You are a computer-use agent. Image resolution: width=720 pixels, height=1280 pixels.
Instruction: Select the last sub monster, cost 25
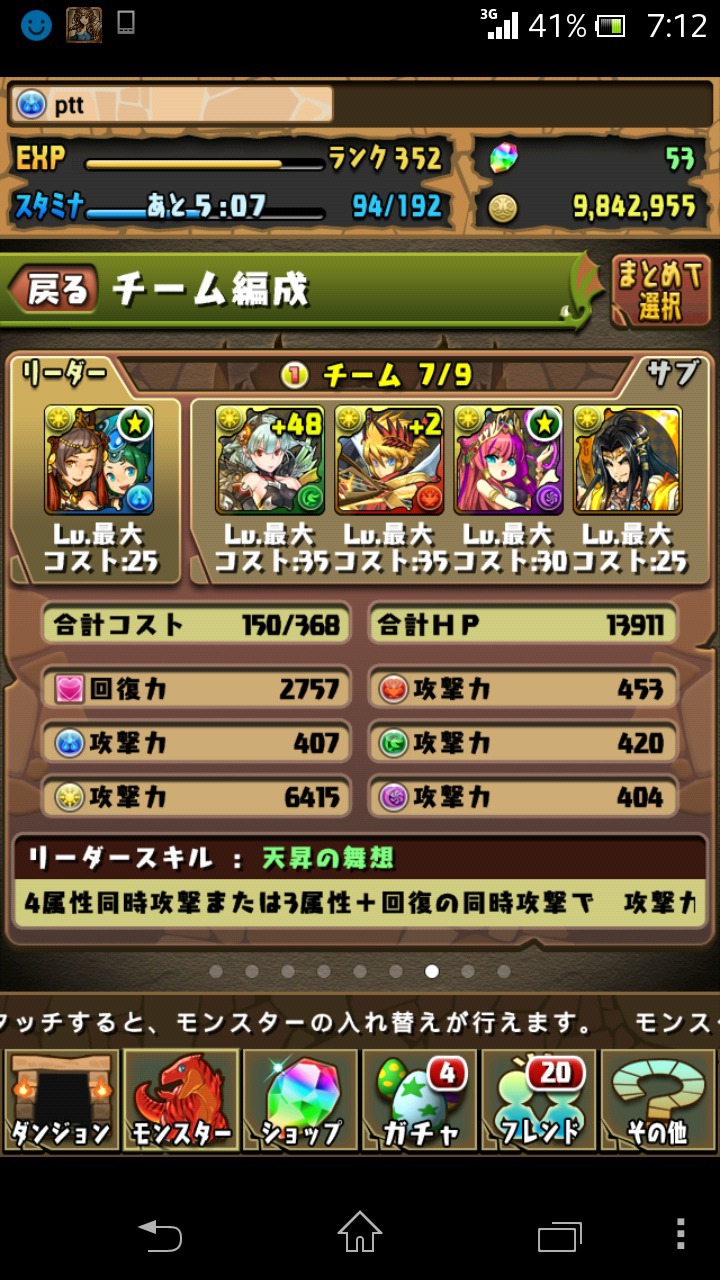point(628,461)
